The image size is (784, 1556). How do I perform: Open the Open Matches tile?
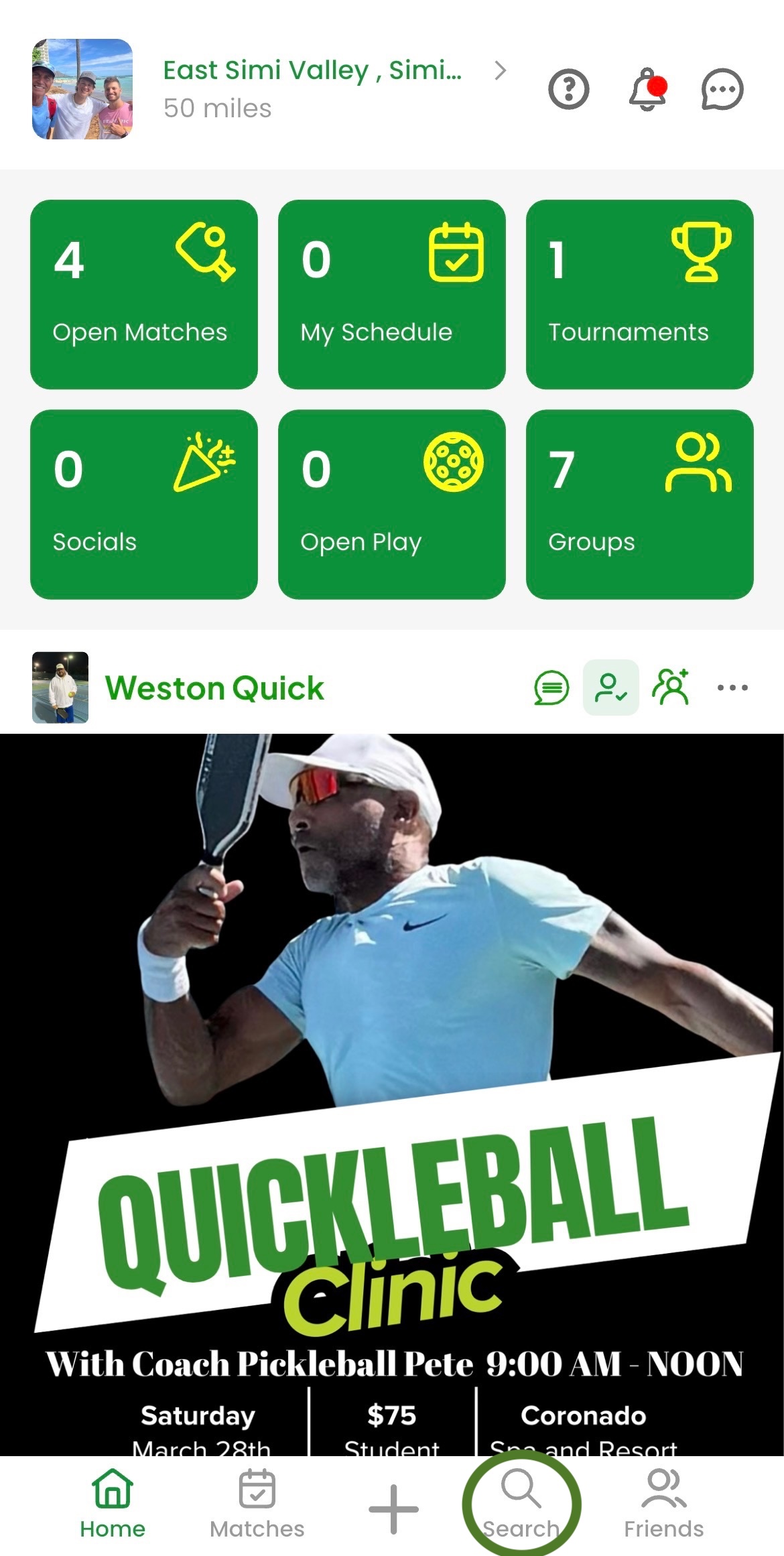[x=144, y=294]
